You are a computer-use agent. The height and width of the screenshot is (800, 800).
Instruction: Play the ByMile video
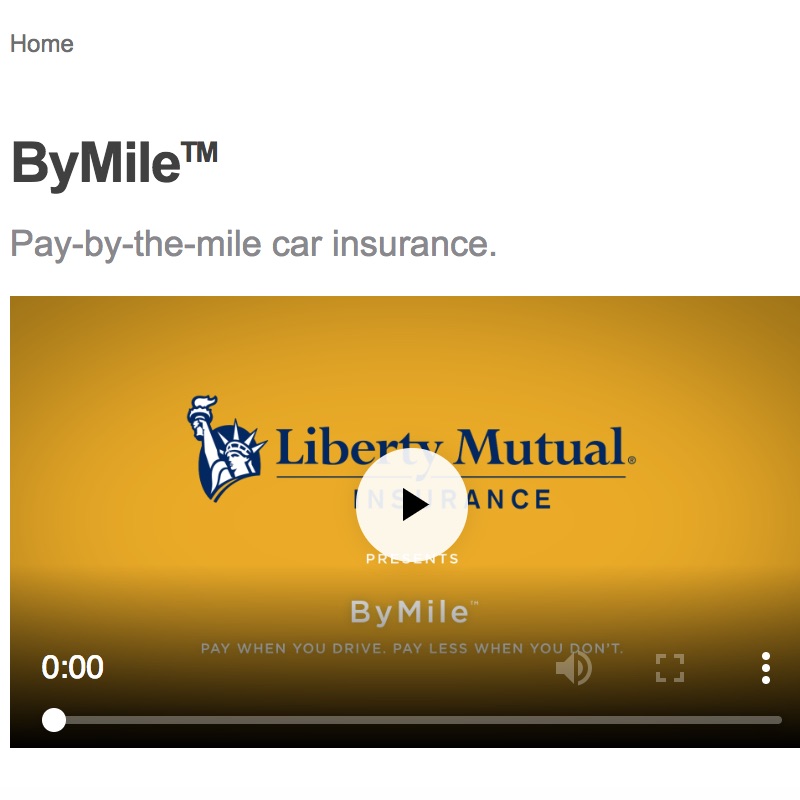click(412, 505)
